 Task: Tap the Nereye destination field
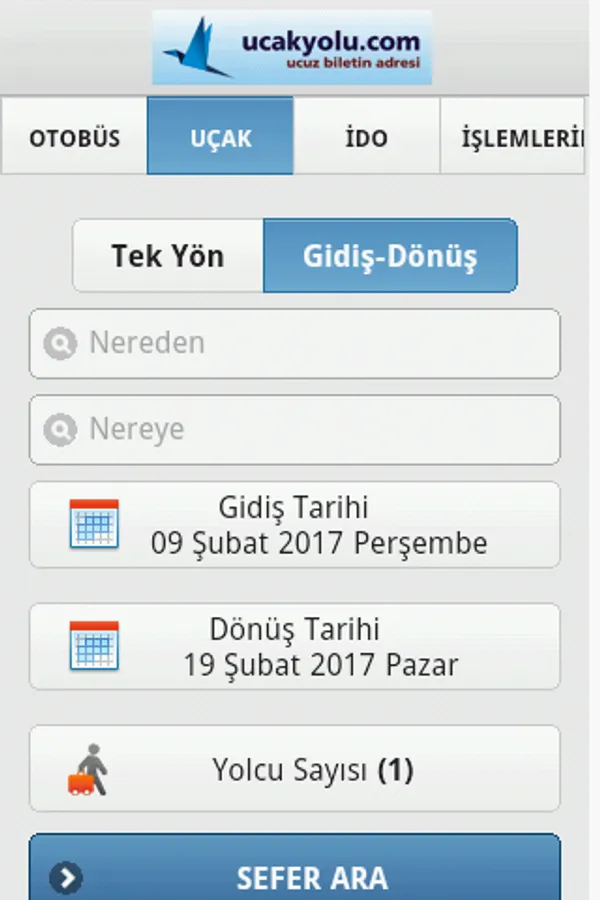[295, 430]
